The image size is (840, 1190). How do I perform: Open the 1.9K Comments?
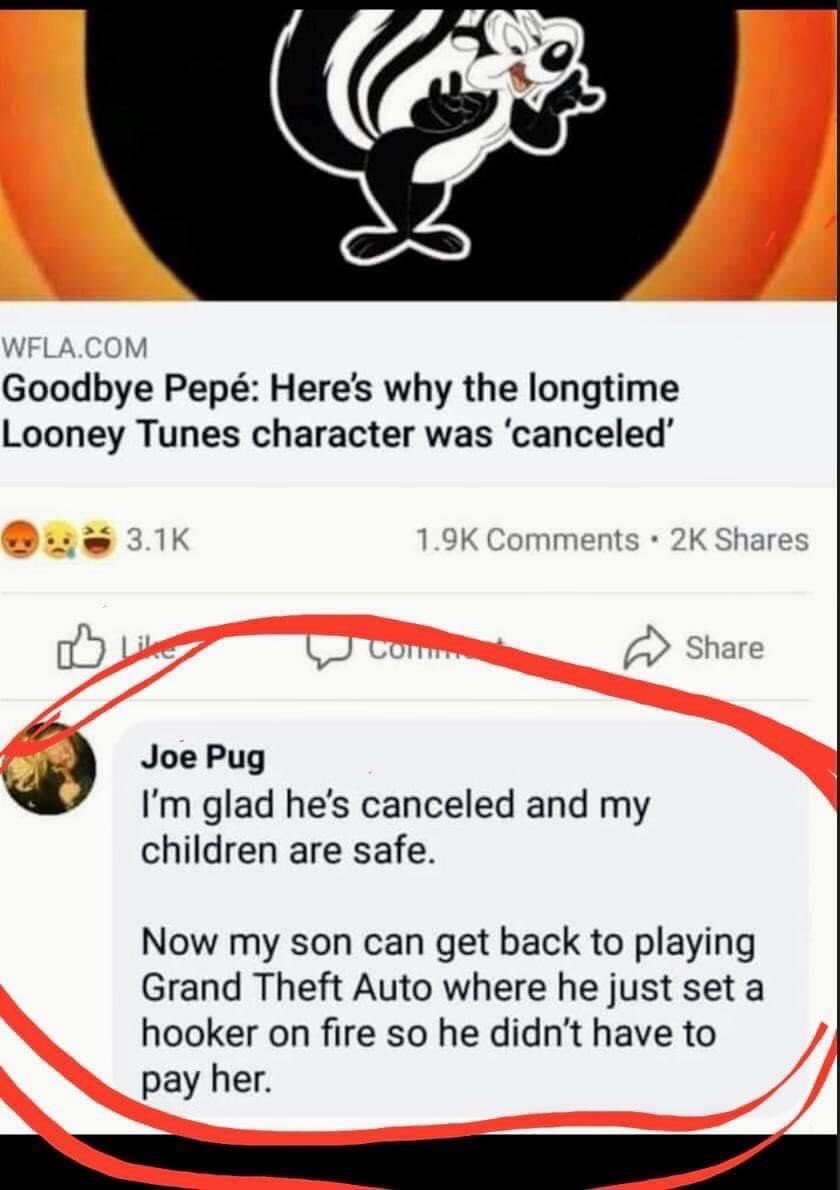pyautogui.click(x=525, y=541)
